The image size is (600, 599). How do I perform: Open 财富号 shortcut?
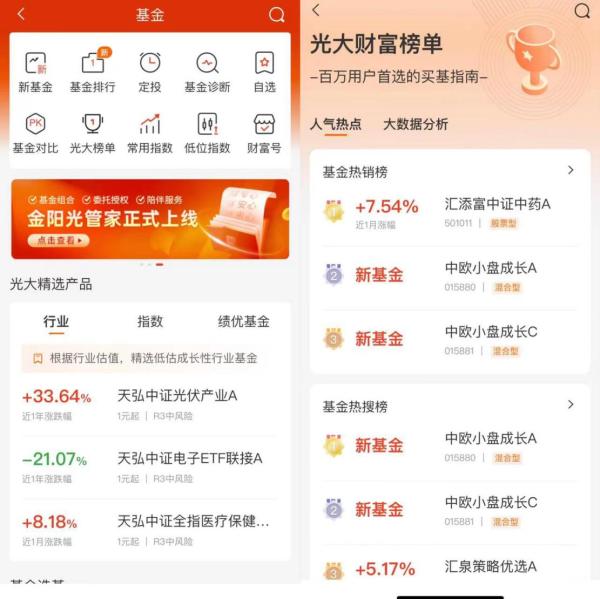click(x=264, y=133)
